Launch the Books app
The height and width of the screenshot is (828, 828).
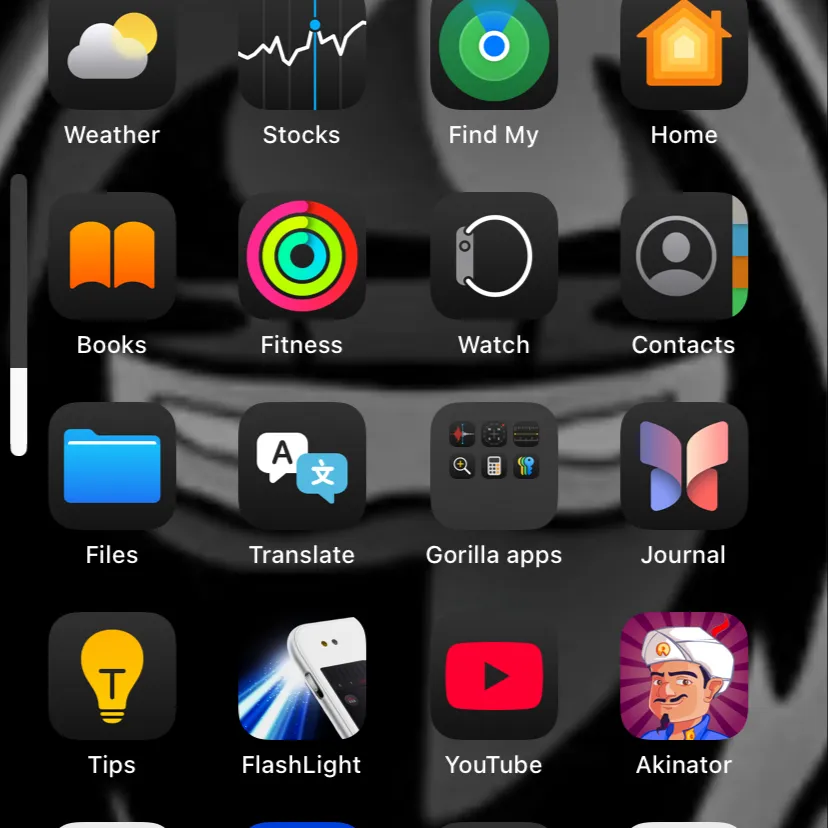tap(112, 256)
